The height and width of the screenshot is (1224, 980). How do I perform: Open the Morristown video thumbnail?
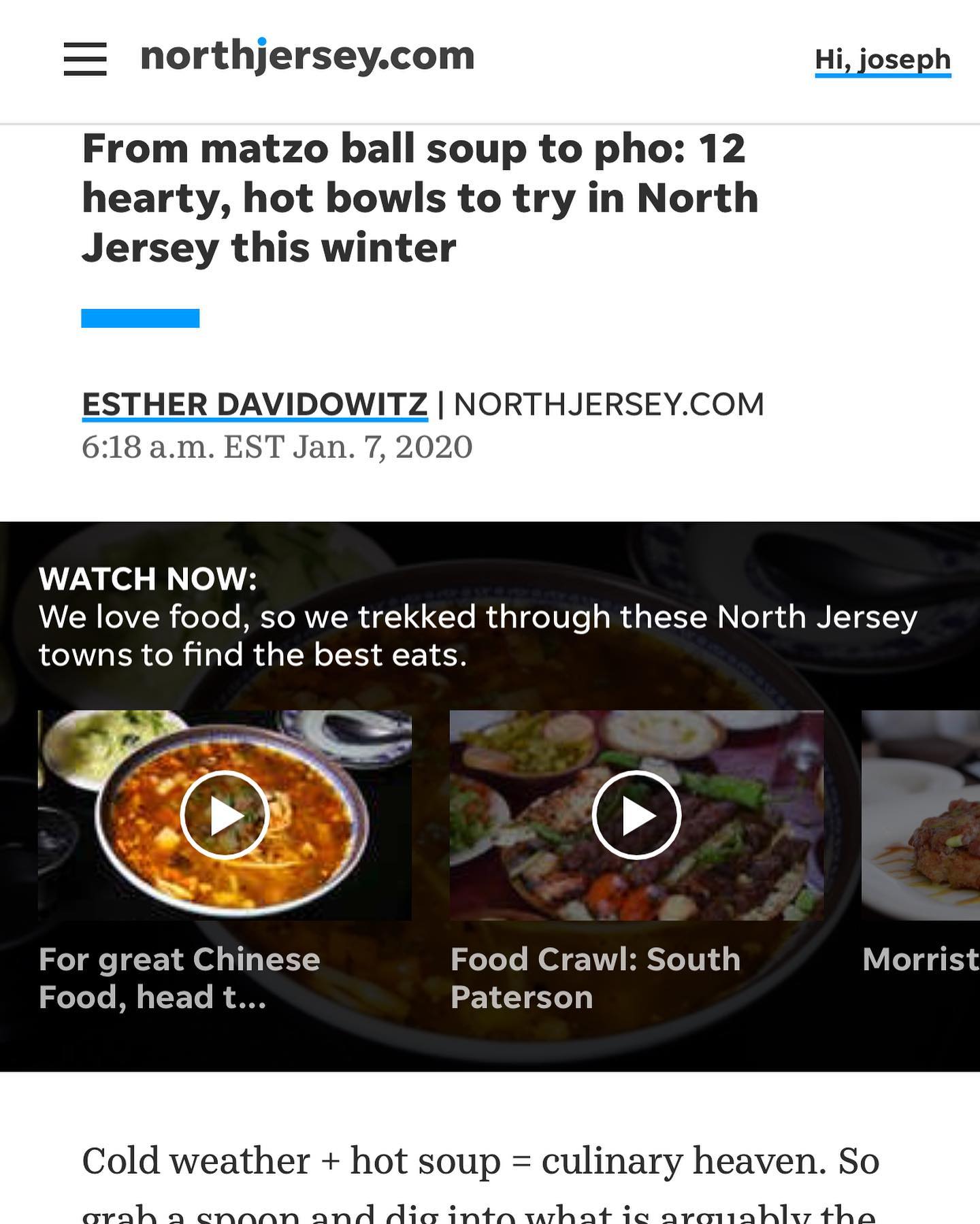tap(920, 814)
